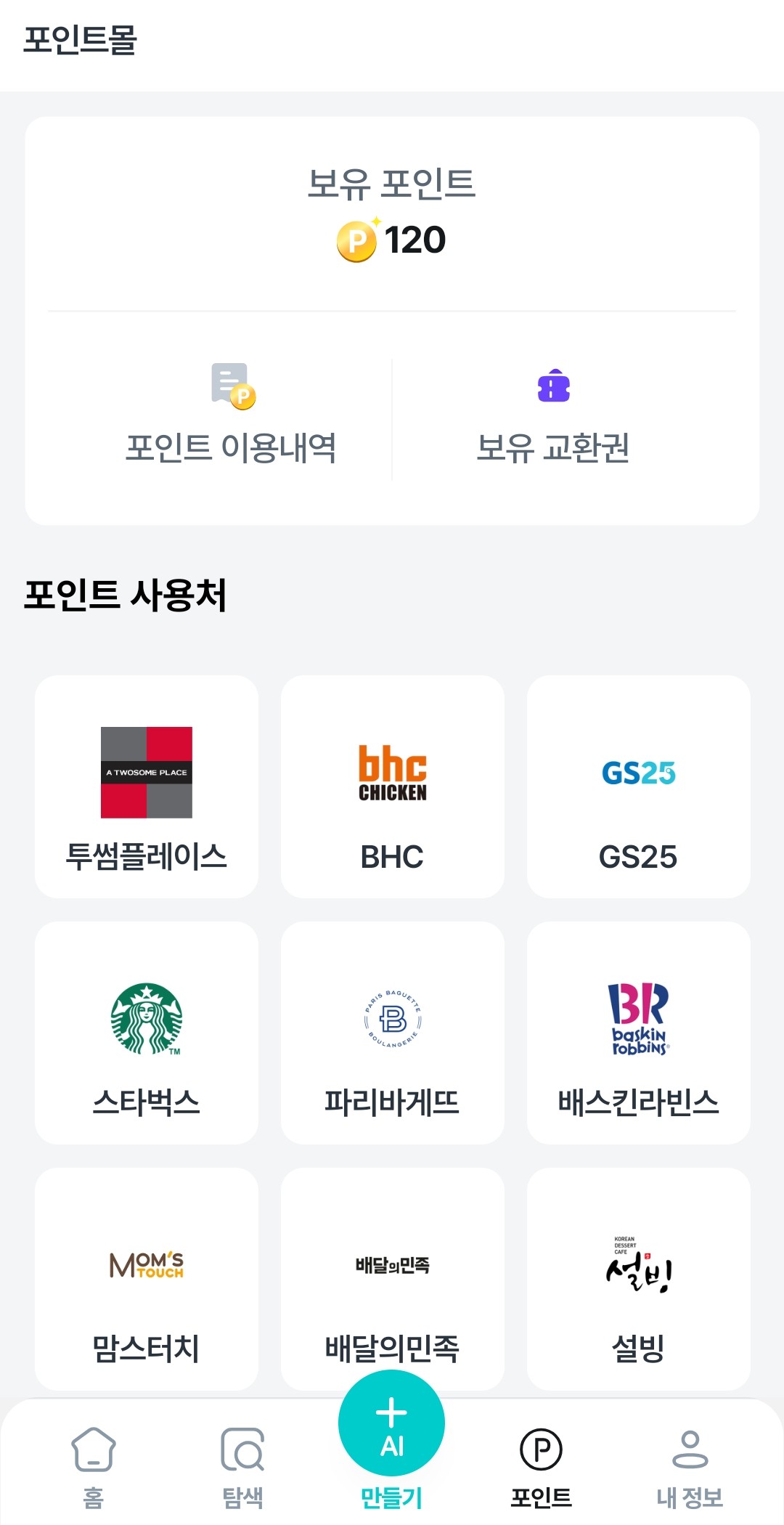Image resolution: width=784 pixels, height=1525 pixels.
Task: Go to the 내 정보 profile tab
Action: (690, 1467)
